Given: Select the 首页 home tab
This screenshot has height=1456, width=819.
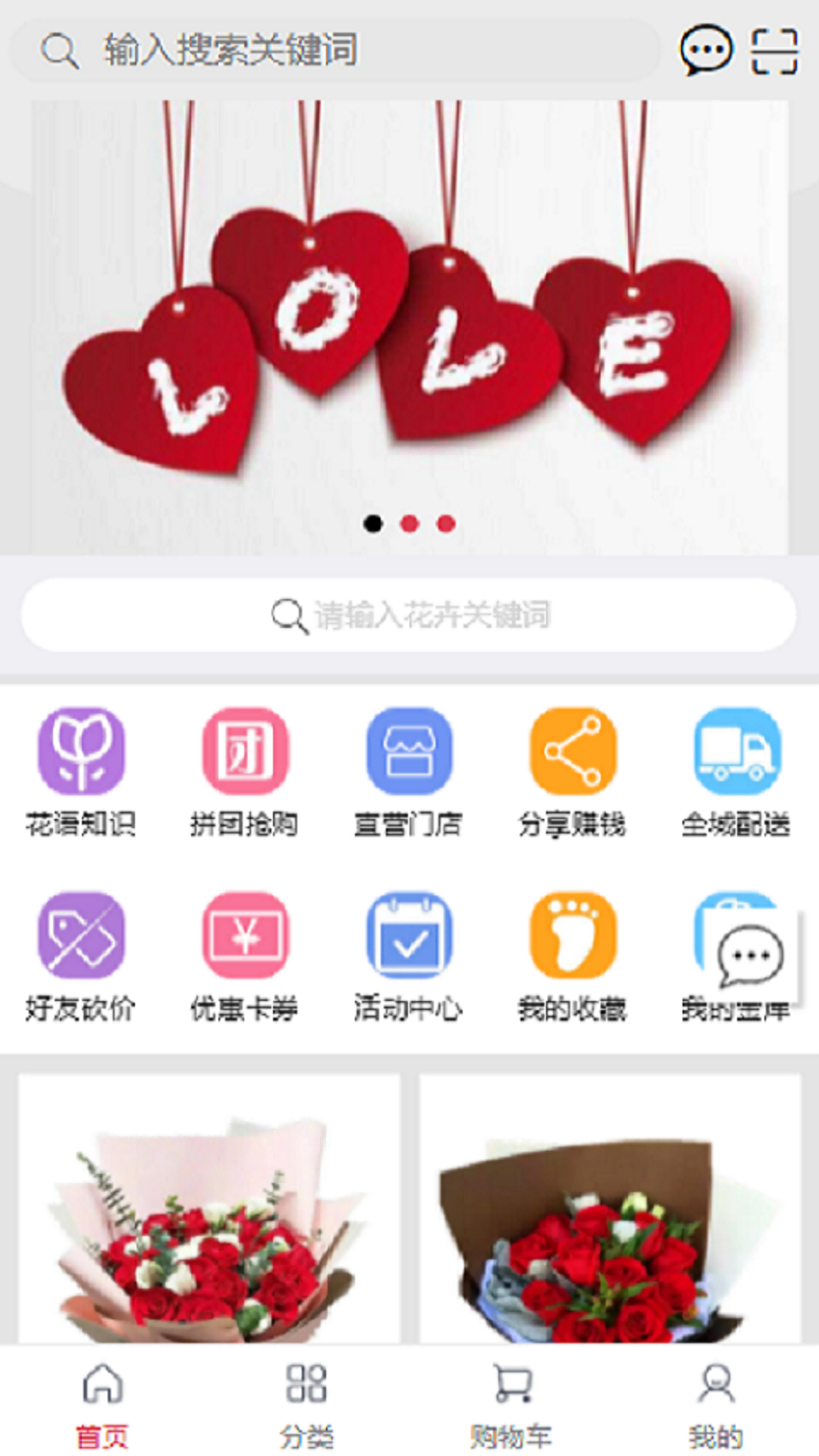Looking at the screenshot, I should [x=102, y=1402].
